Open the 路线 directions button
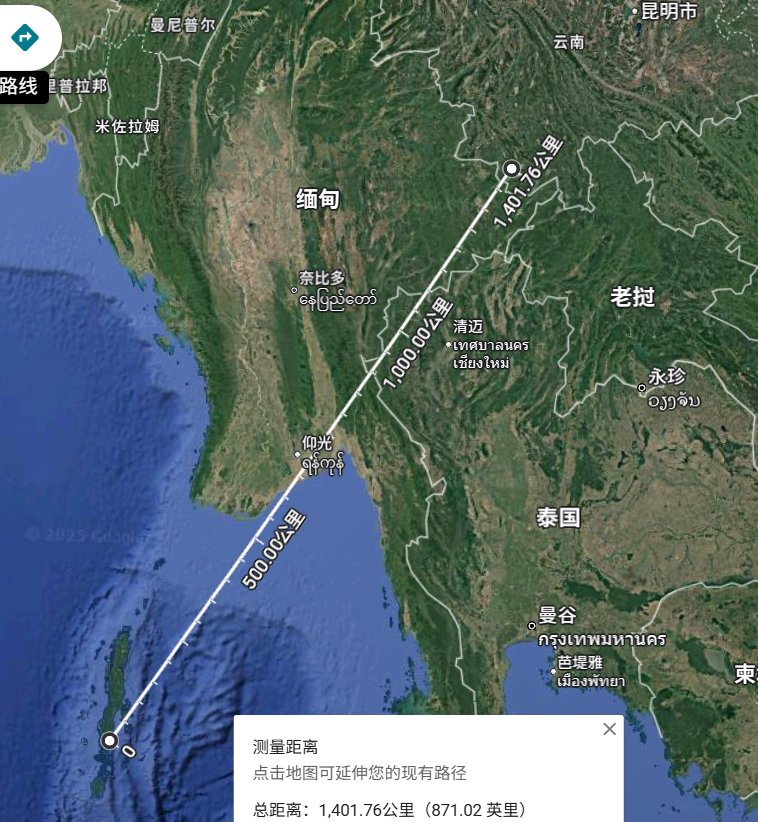758x822 pixels. (x=23, y=38)
